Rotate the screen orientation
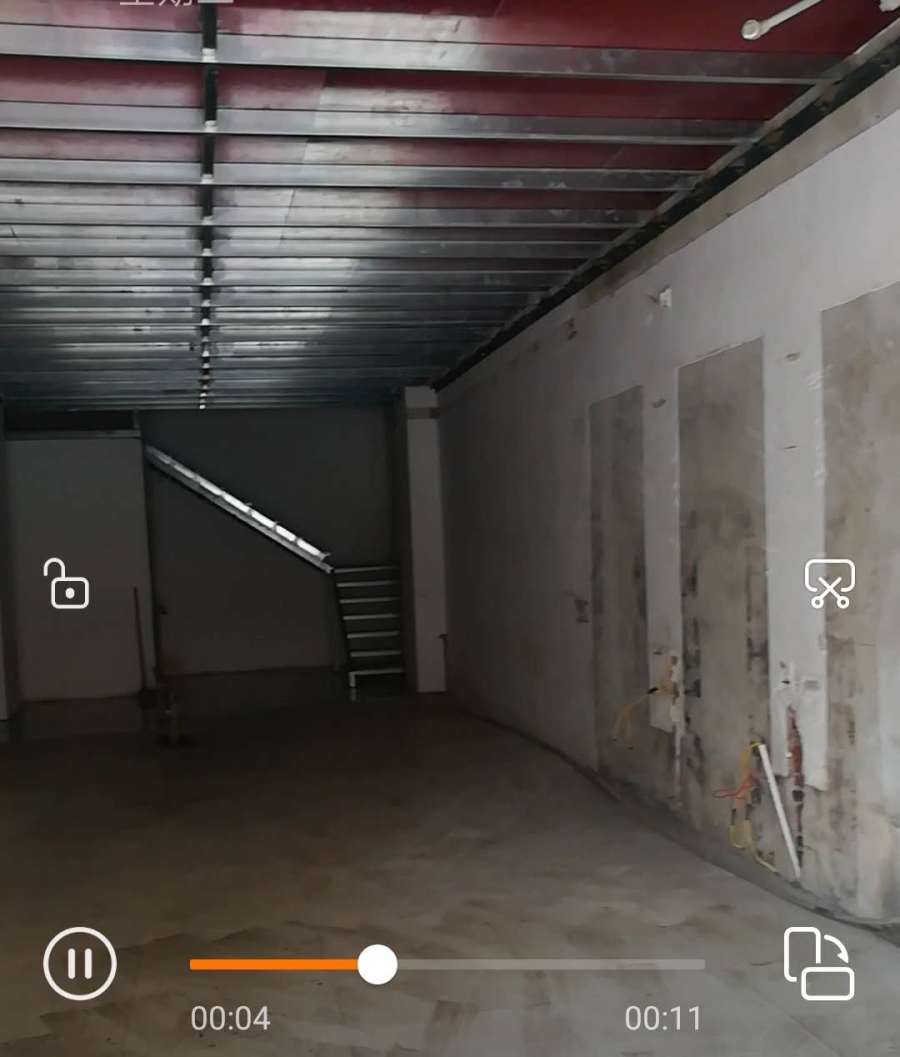900x1057 pixels. [x=819, y=964]
